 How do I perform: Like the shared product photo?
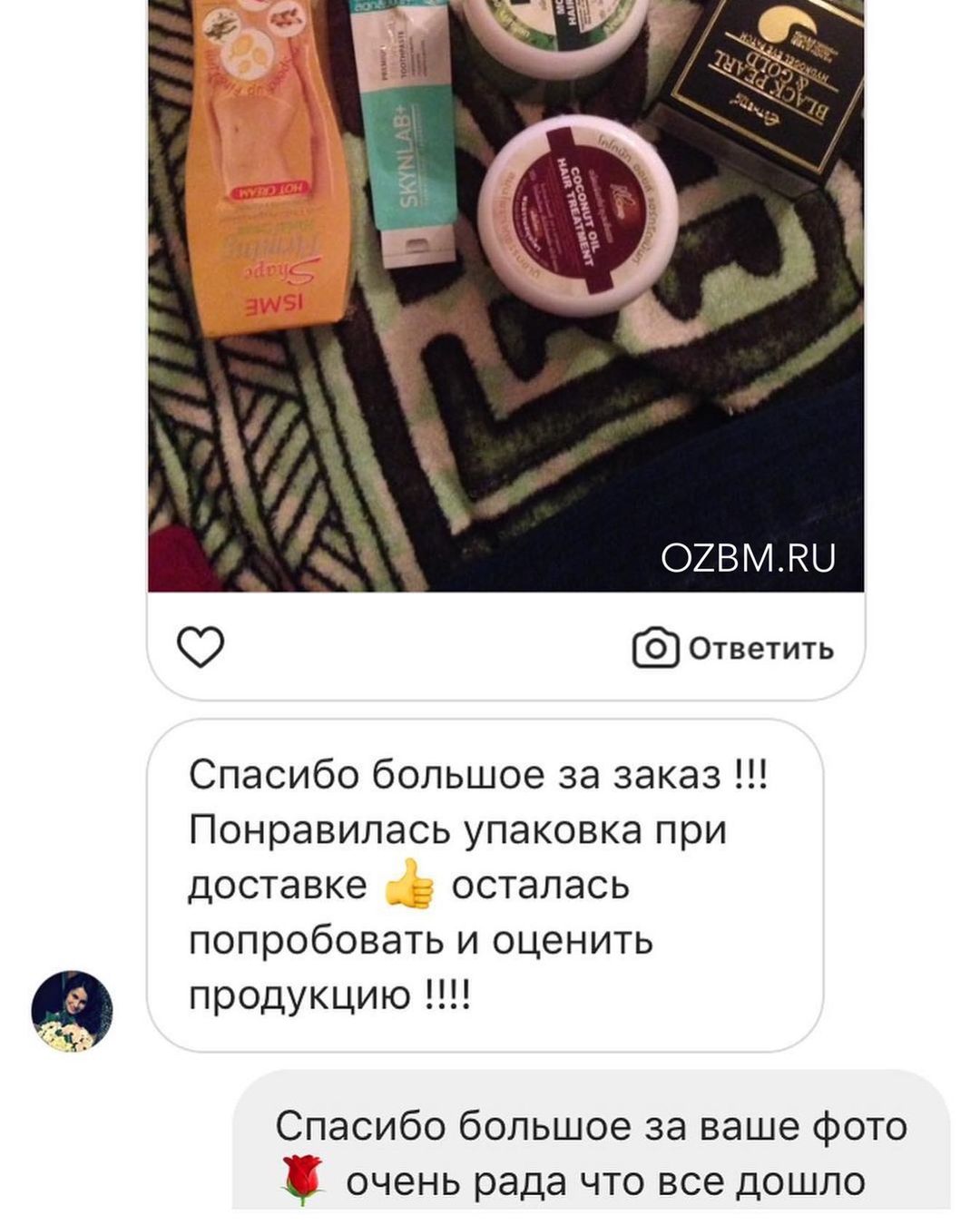tap(201, 647)
